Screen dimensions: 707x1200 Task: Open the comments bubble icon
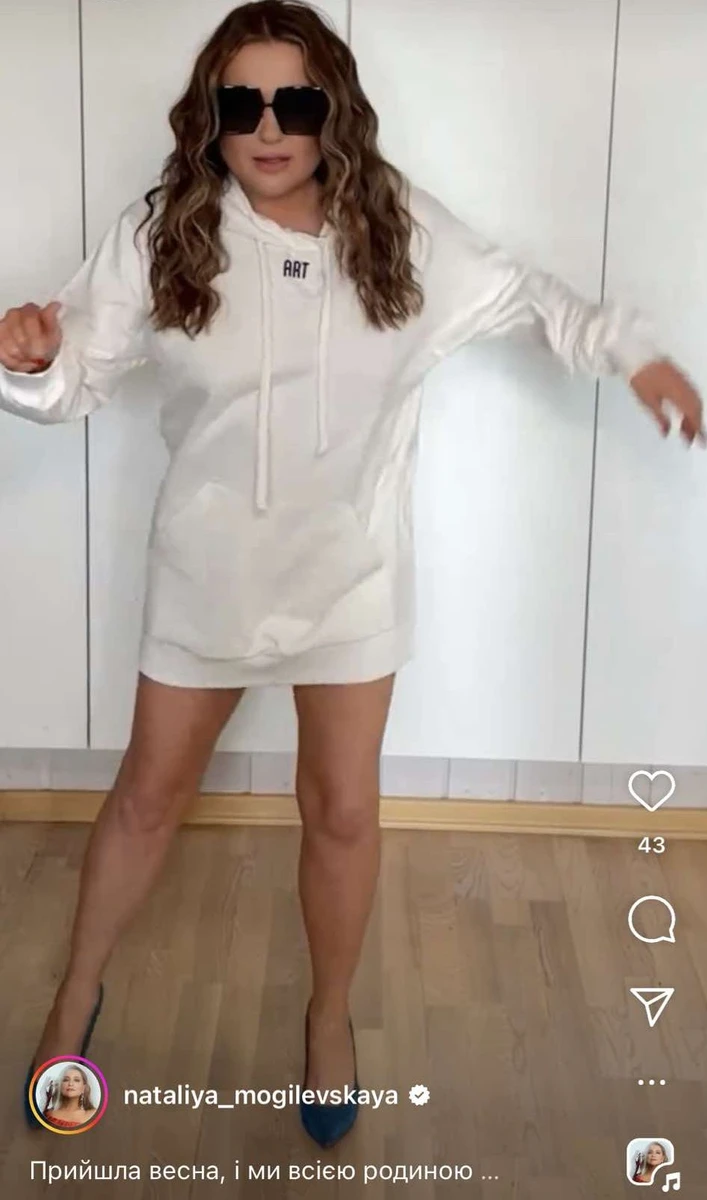click(x=651, y=920)
